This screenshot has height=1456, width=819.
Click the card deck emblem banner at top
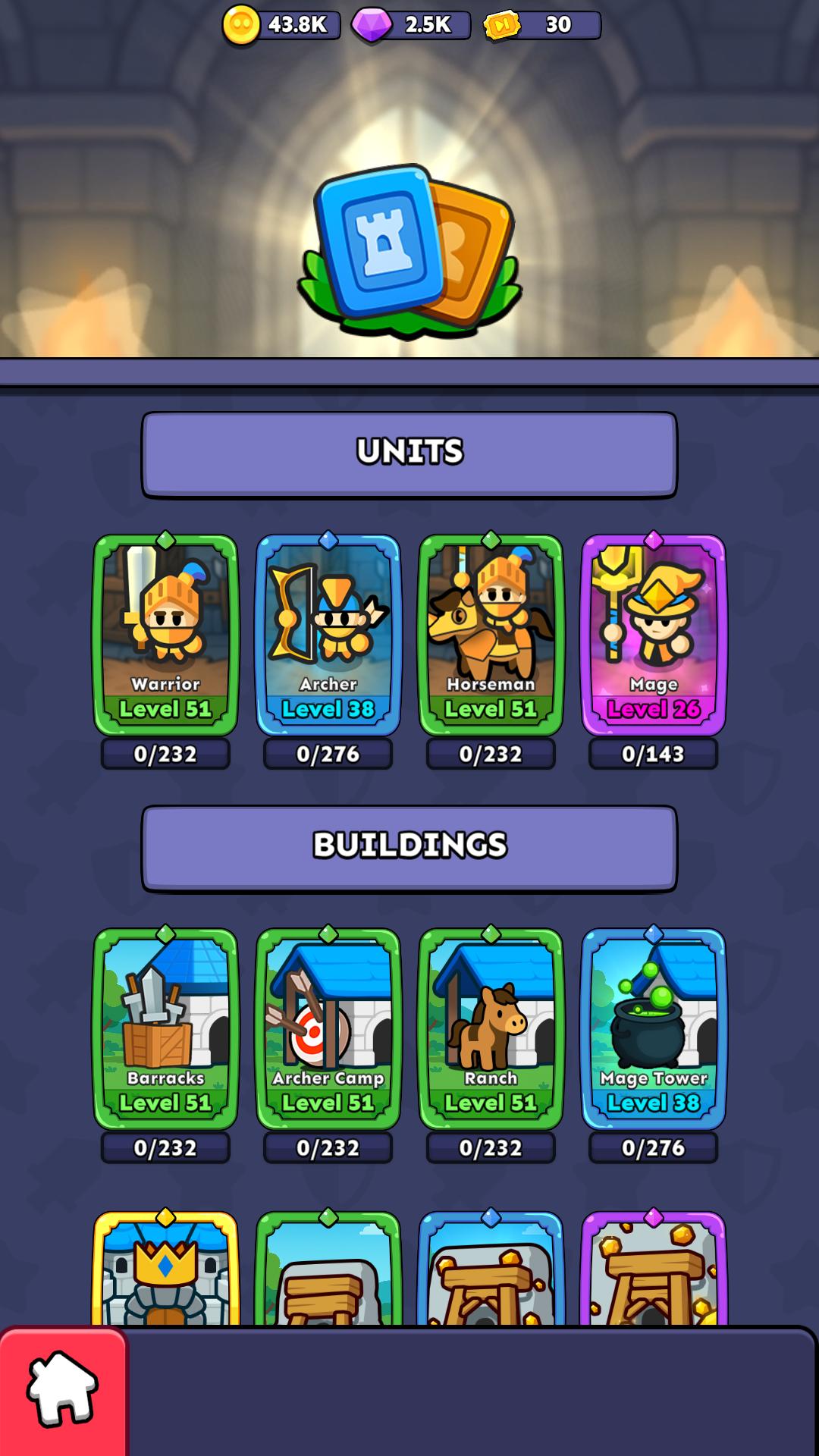pos(409,250)
